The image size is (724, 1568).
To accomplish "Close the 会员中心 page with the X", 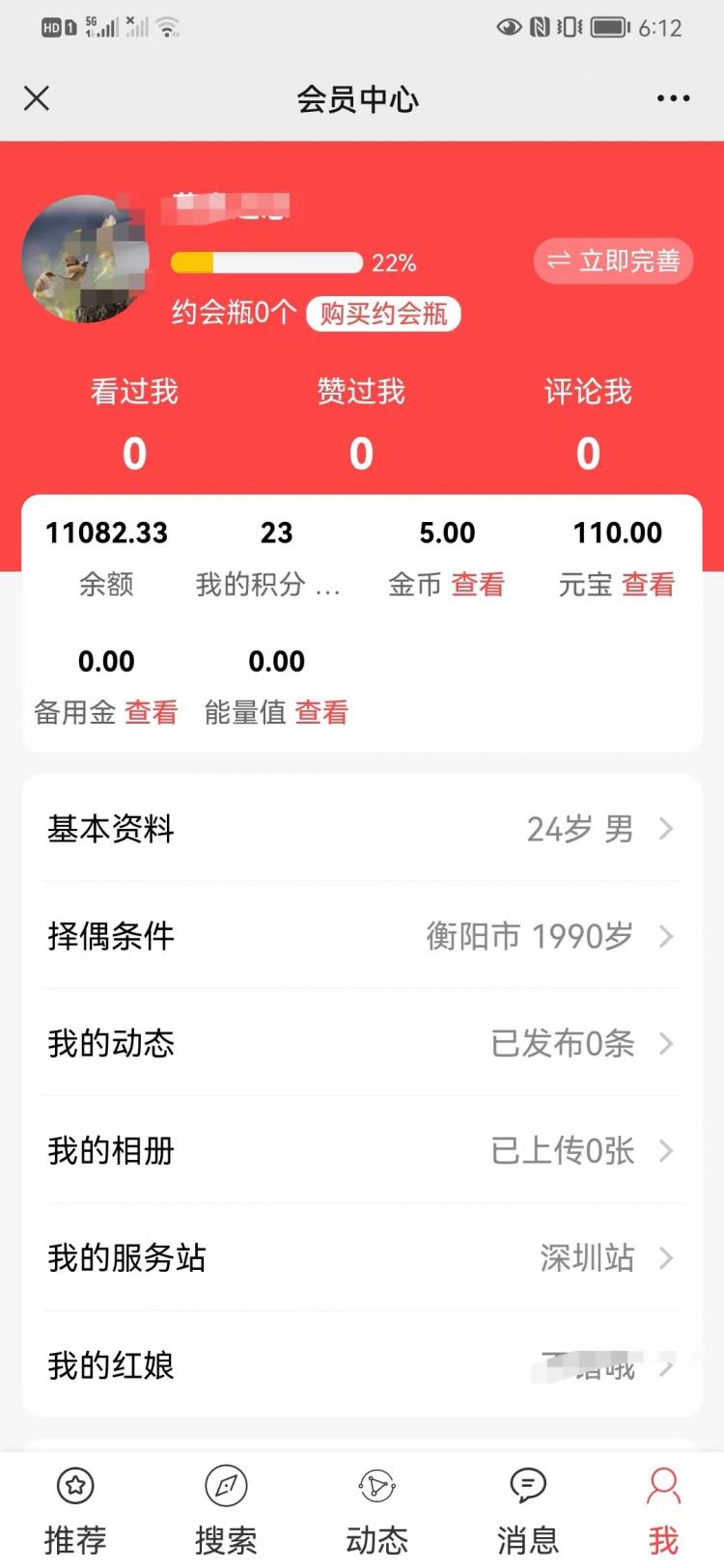I will pos(36,98).
